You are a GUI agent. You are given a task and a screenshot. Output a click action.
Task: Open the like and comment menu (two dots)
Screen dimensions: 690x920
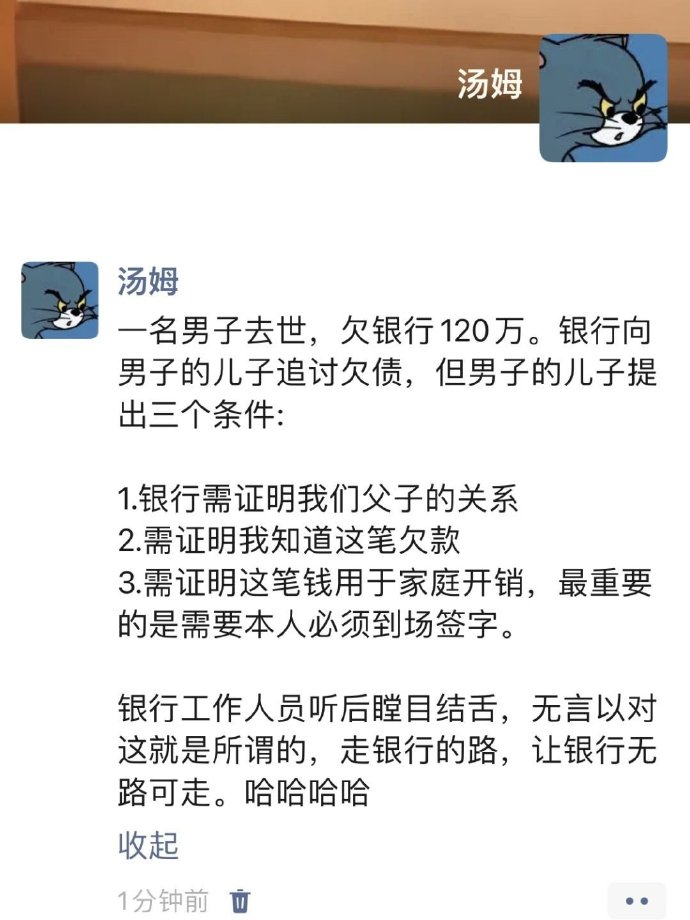click(636, 901)
